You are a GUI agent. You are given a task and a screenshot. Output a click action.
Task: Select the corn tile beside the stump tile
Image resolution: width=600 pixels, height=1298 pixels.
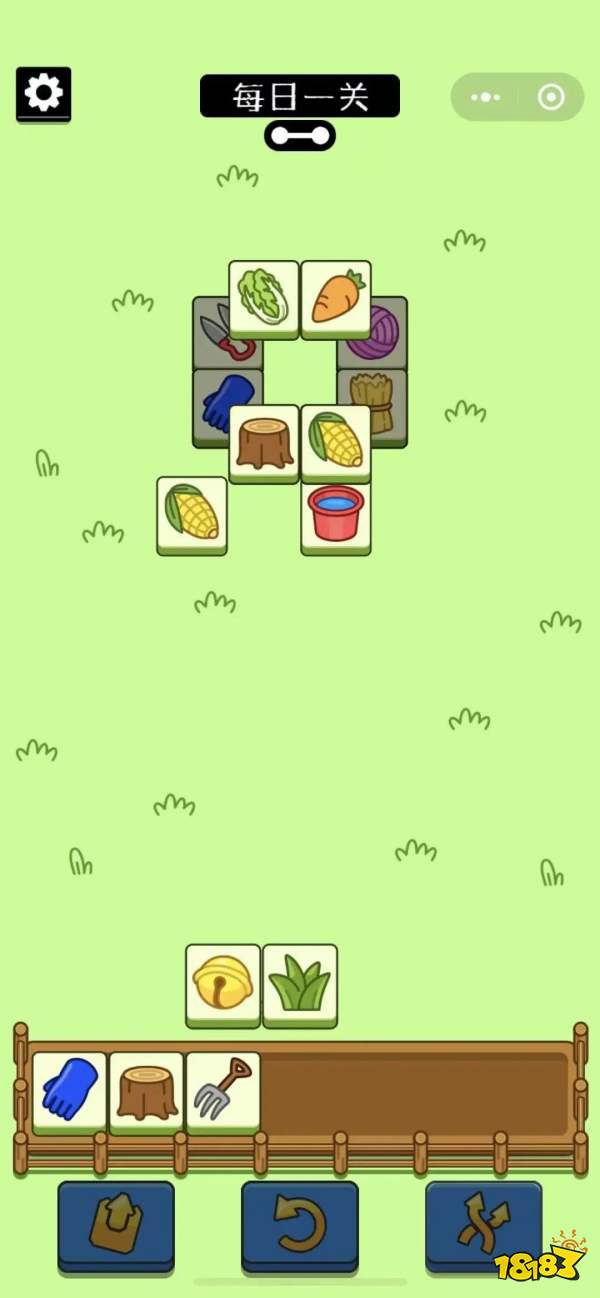[336, 441]
